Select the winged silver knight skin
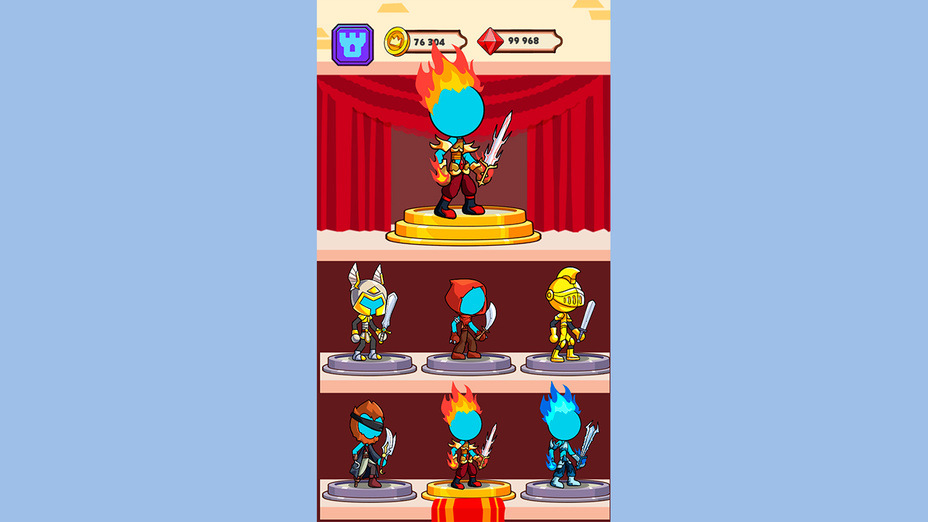 point(368,315)
